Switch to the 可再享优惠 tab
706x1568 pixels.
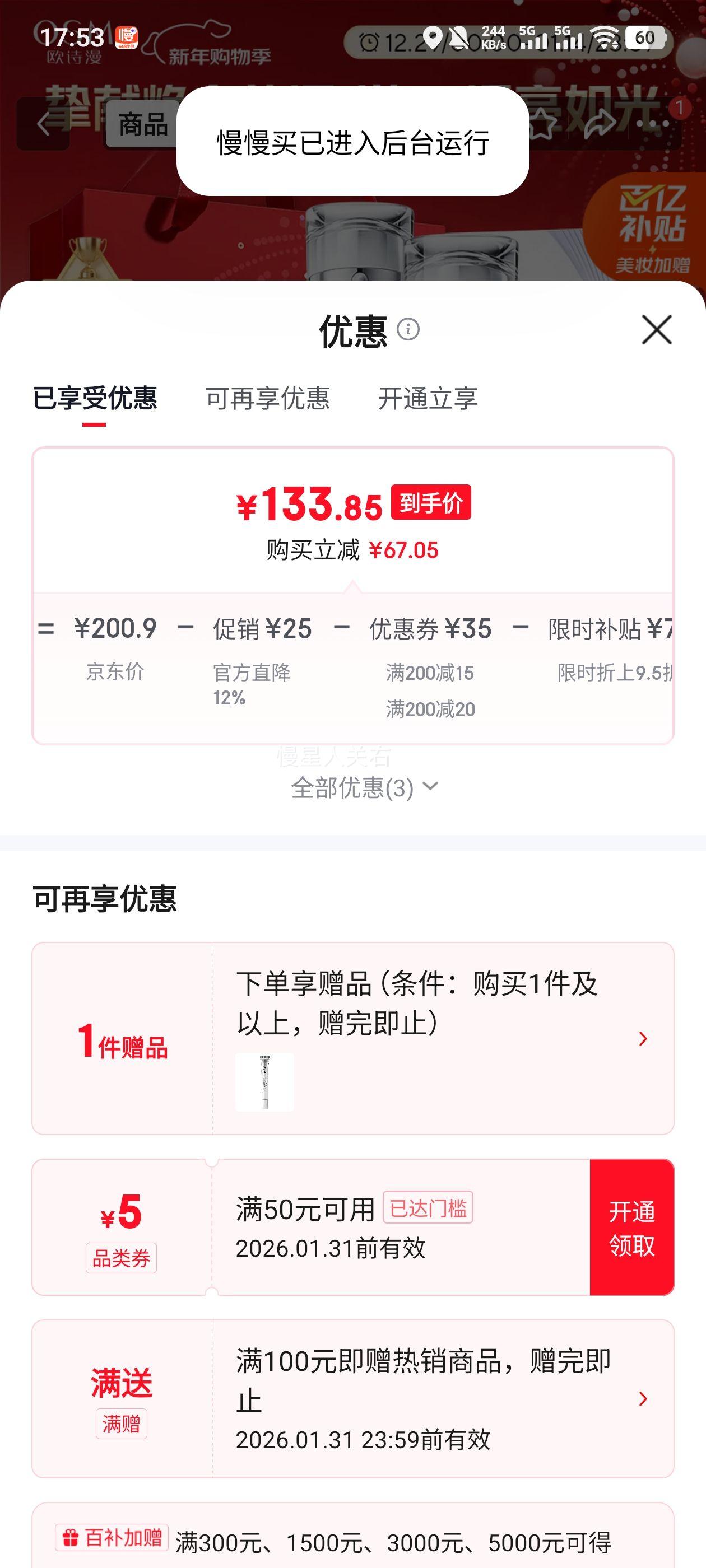point(268,399)
